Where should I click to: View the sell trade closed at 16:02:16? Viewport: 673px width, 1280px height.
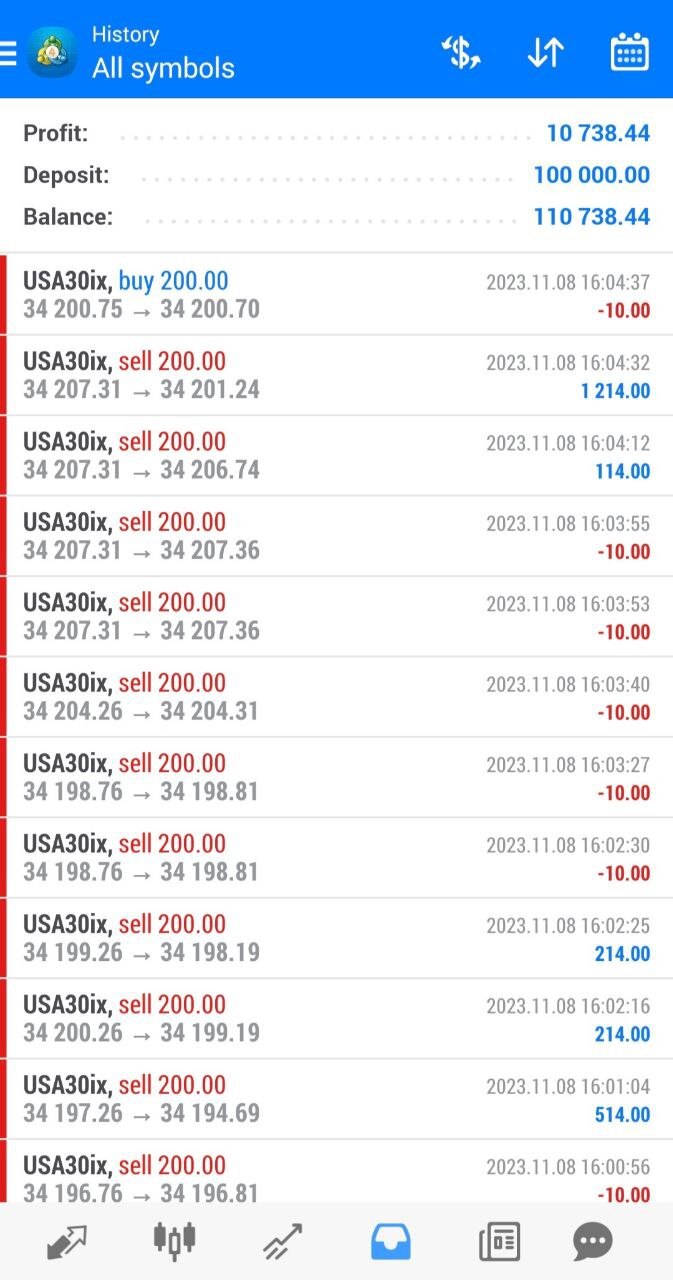(x=336, y=1018)
